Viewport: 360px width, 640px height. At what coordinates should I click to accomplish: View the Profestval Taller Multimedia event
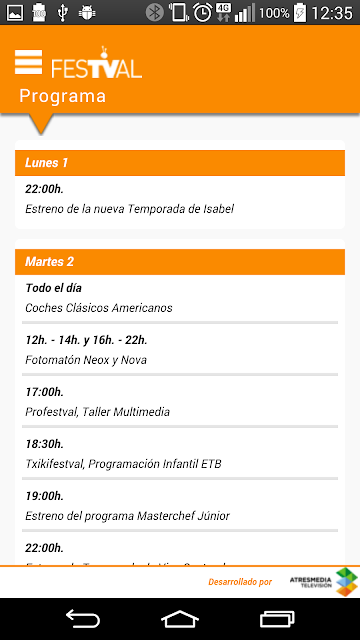180,402
